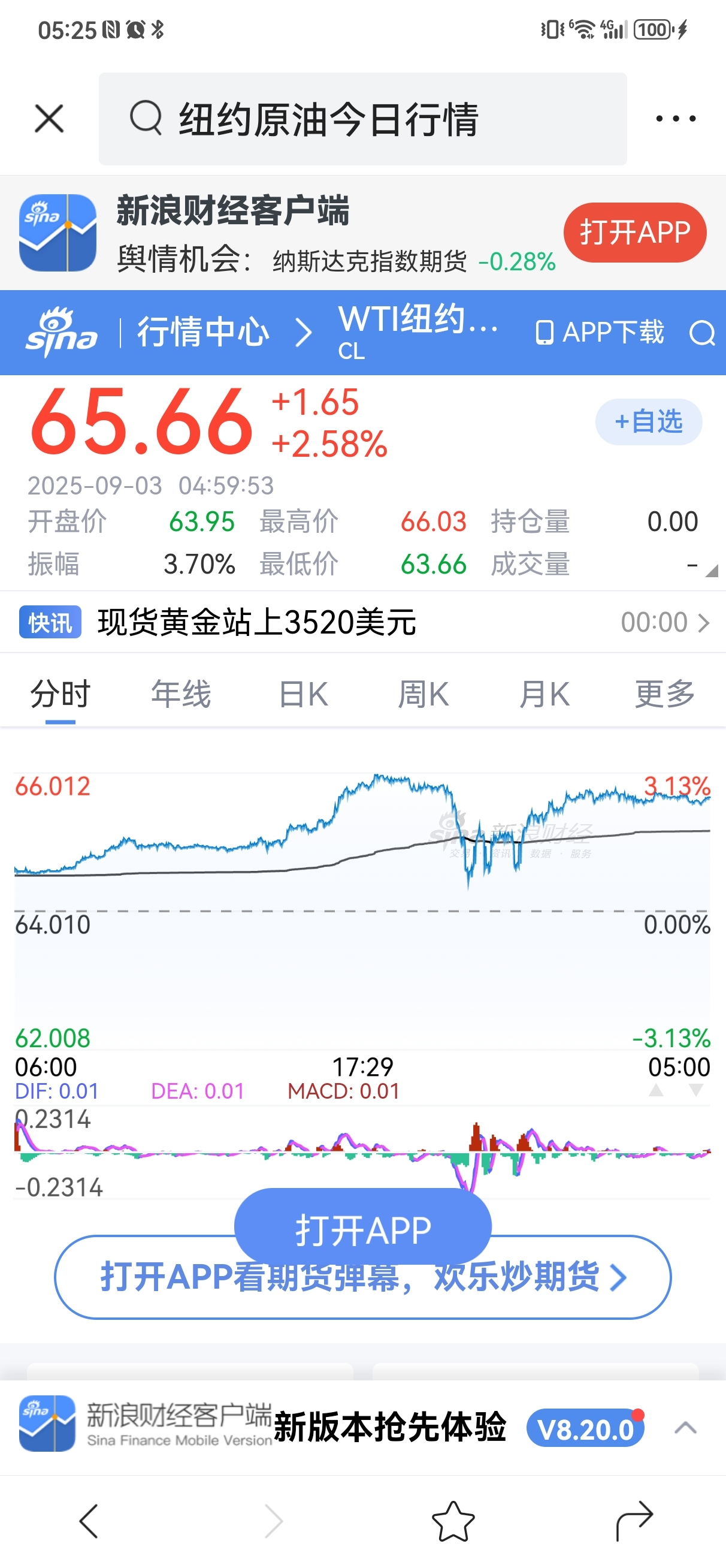This screenshot has width=726, height=1568.
Task: Open the 更多 chart options
Action: point(664,694)
